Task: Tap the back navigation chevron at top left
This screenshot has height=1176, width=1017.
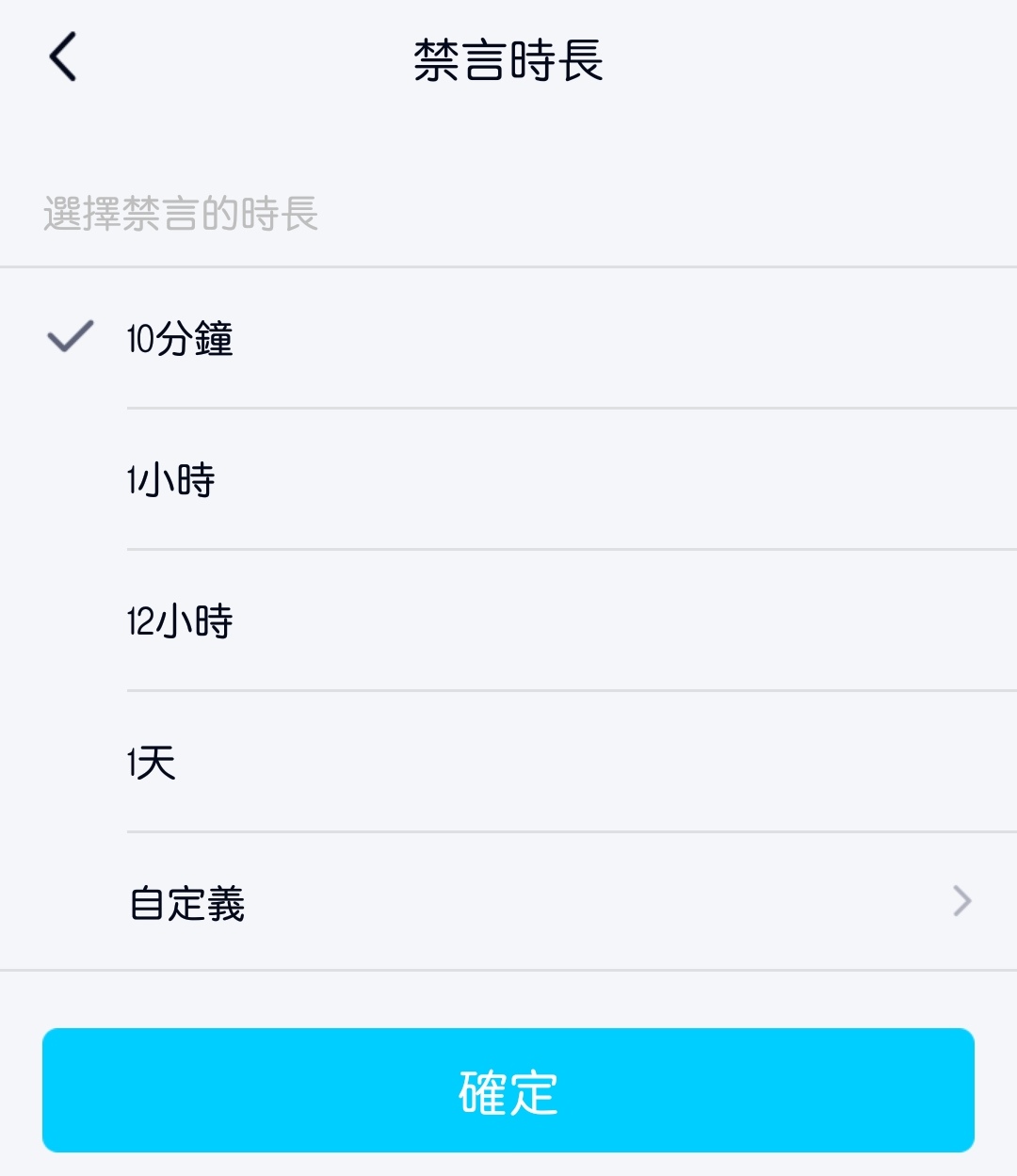Action: [61, 56]
